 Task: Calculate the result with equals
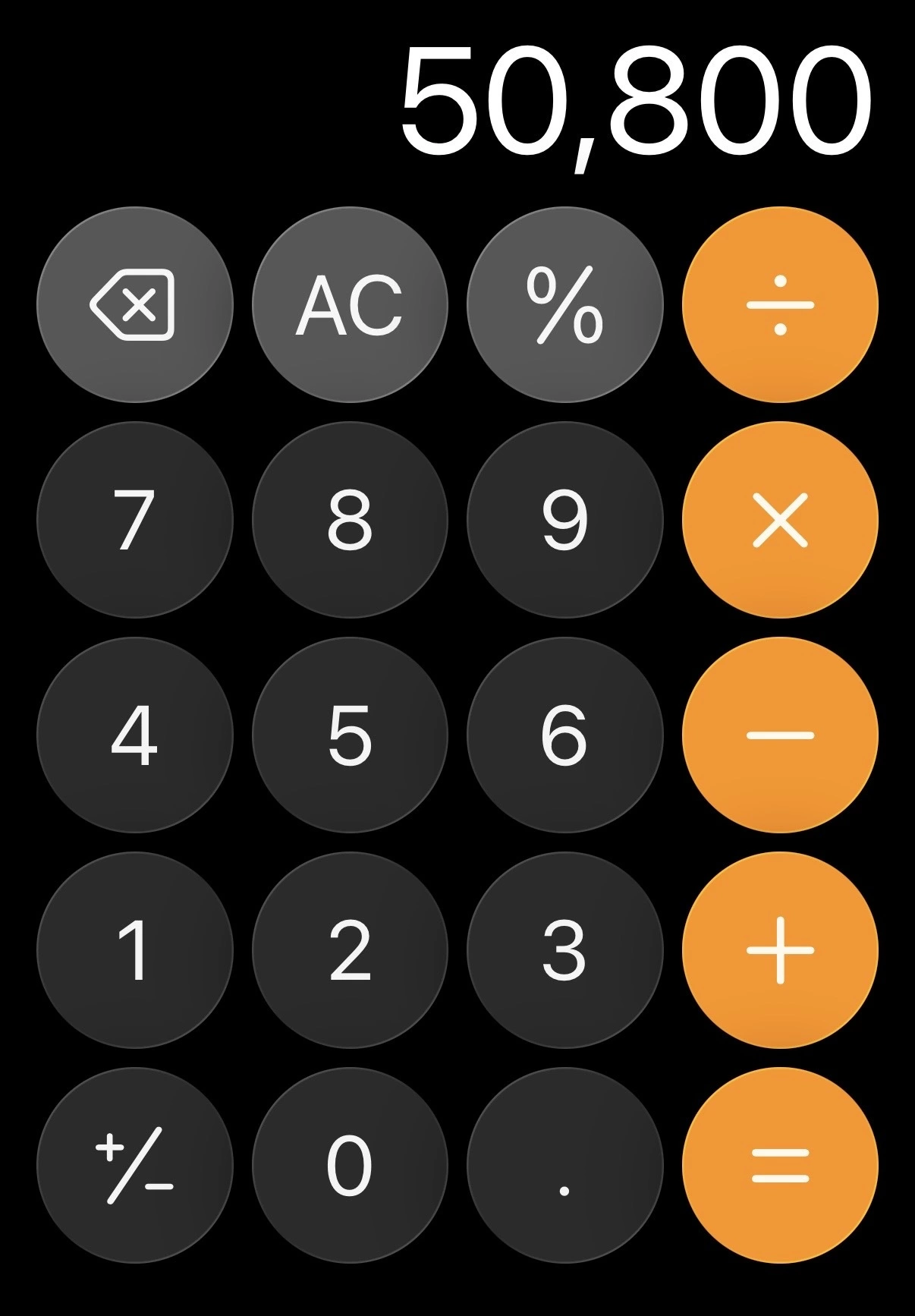point(780,1166)
